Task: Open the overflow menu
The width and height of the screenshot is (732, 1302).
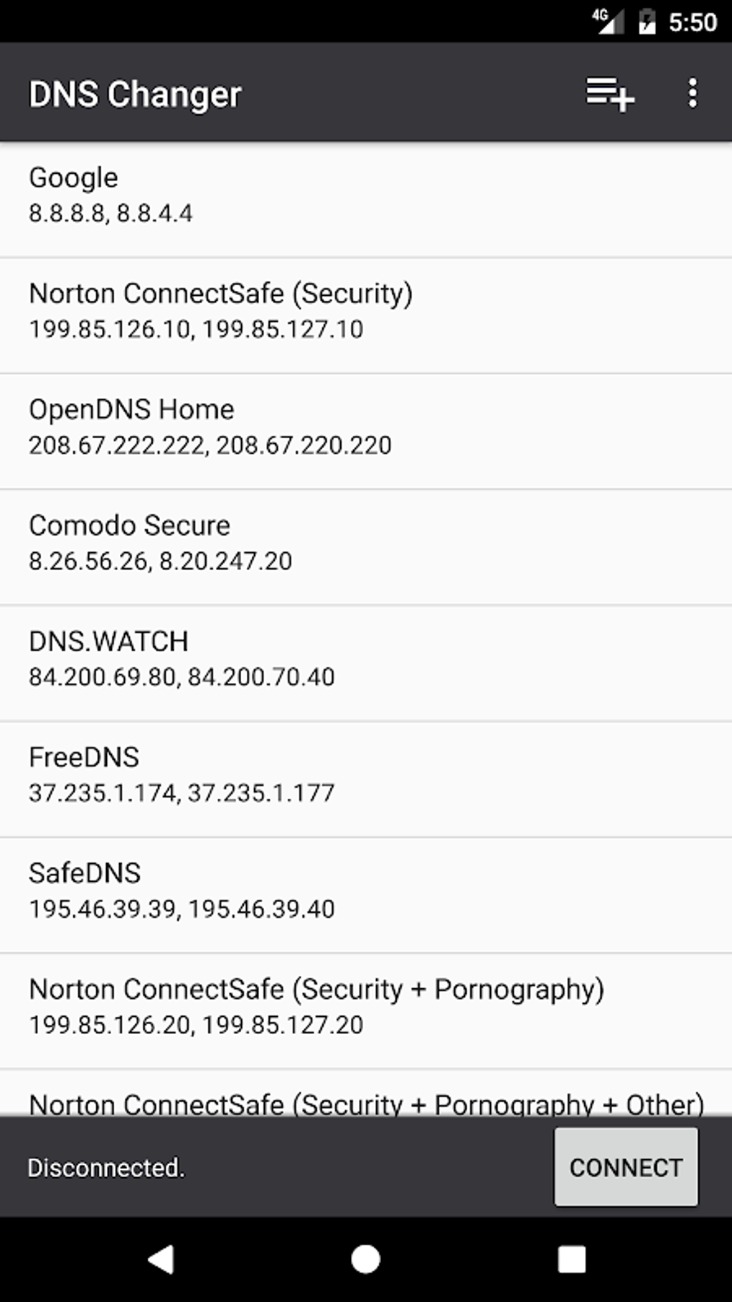Action: pos(692,94)
